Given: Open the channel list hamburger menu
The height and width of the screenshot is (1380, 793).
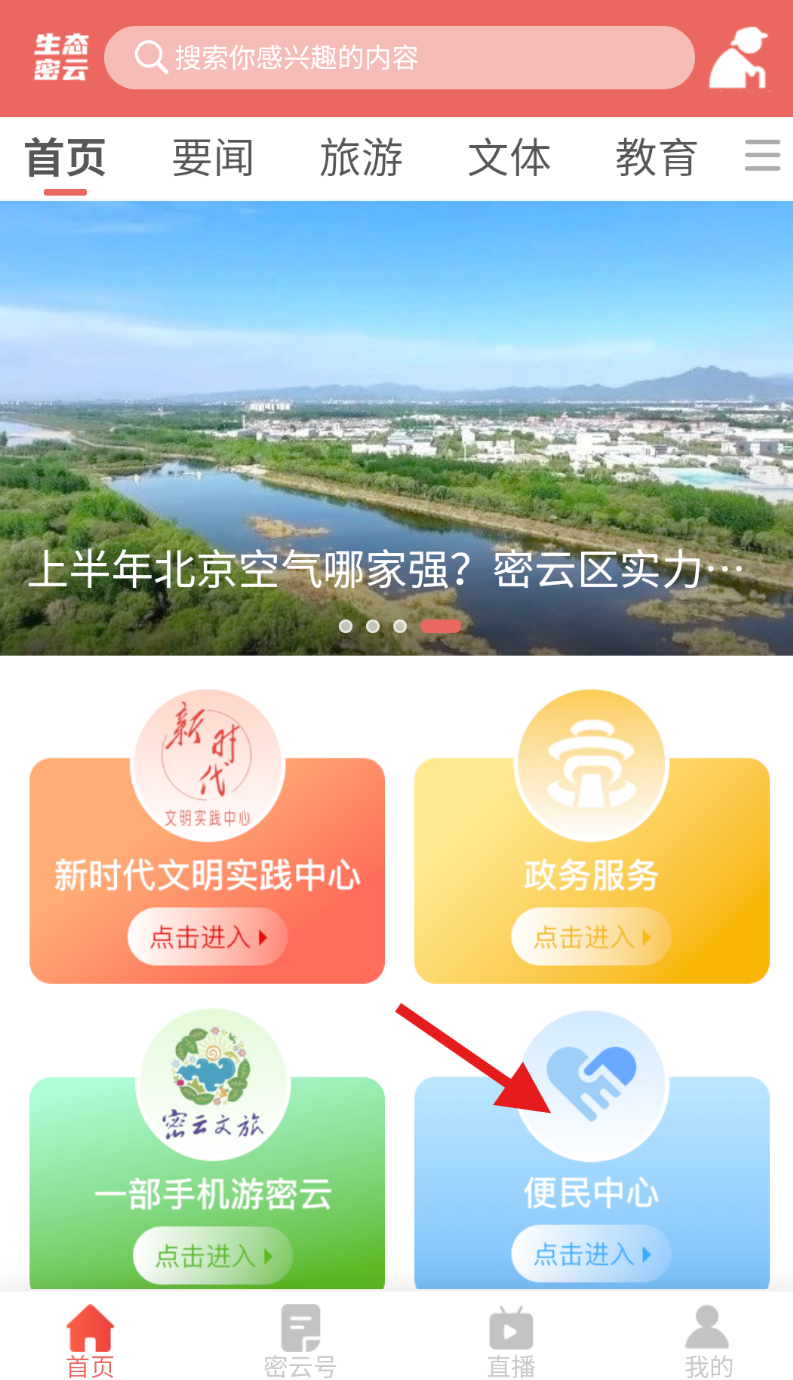Looking at the screenshot, I should coord(762,157).
